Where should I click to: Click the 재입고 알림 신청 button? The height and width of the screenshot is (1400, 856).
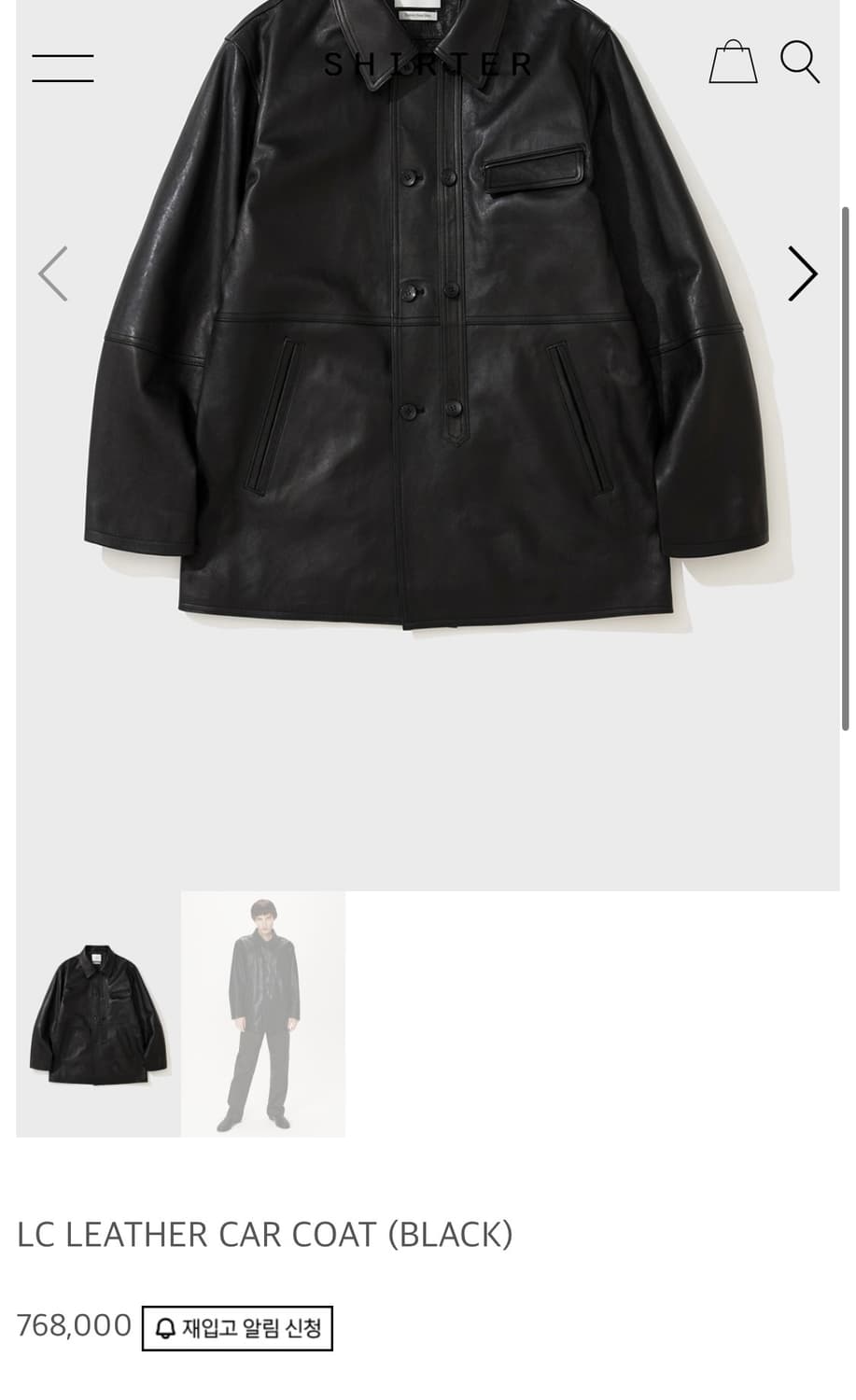[x=236, y=1325]
